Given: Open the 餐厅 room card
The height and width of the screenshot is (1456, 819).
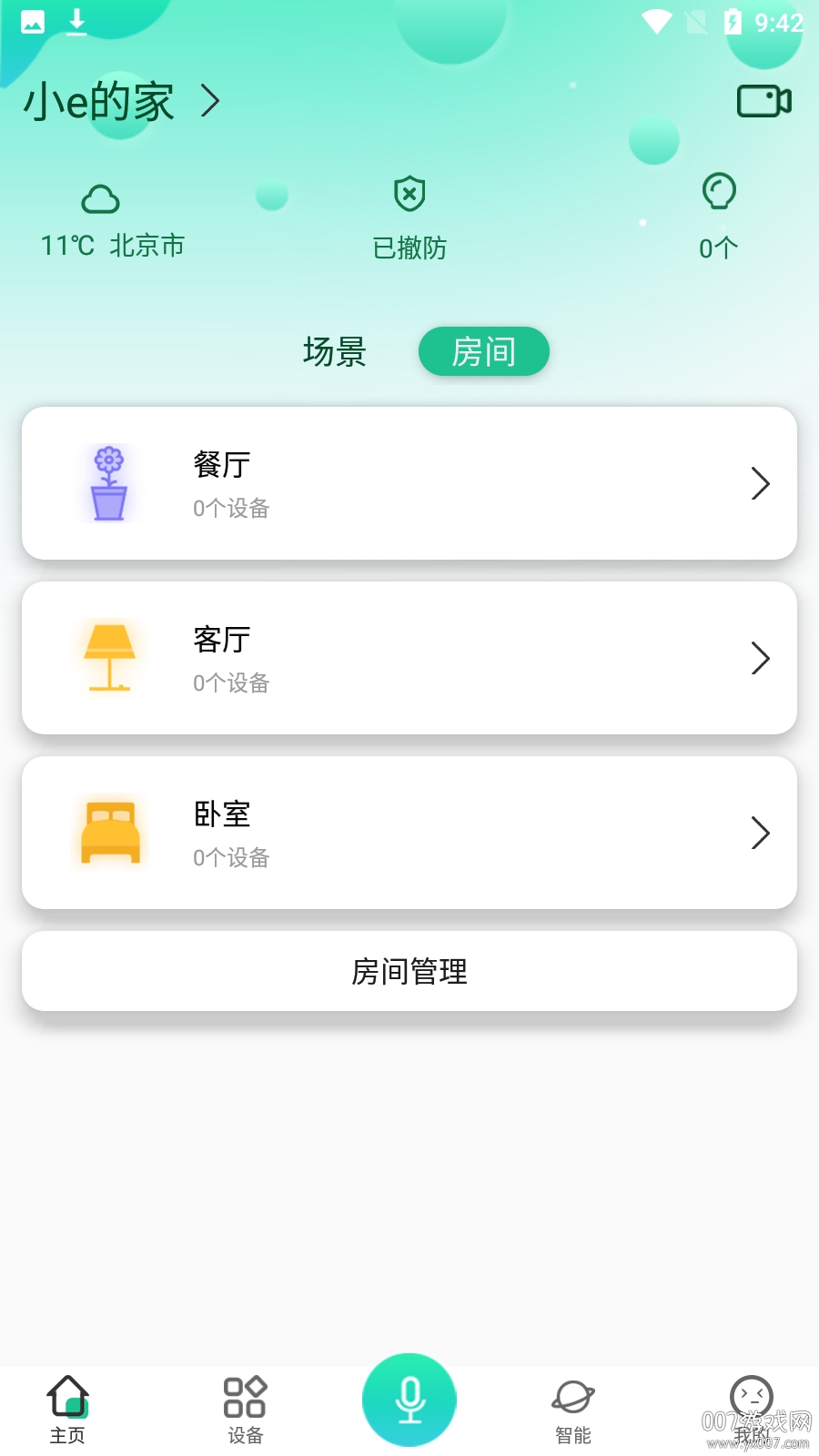Looking at the screenshot, I should [409, 483].
